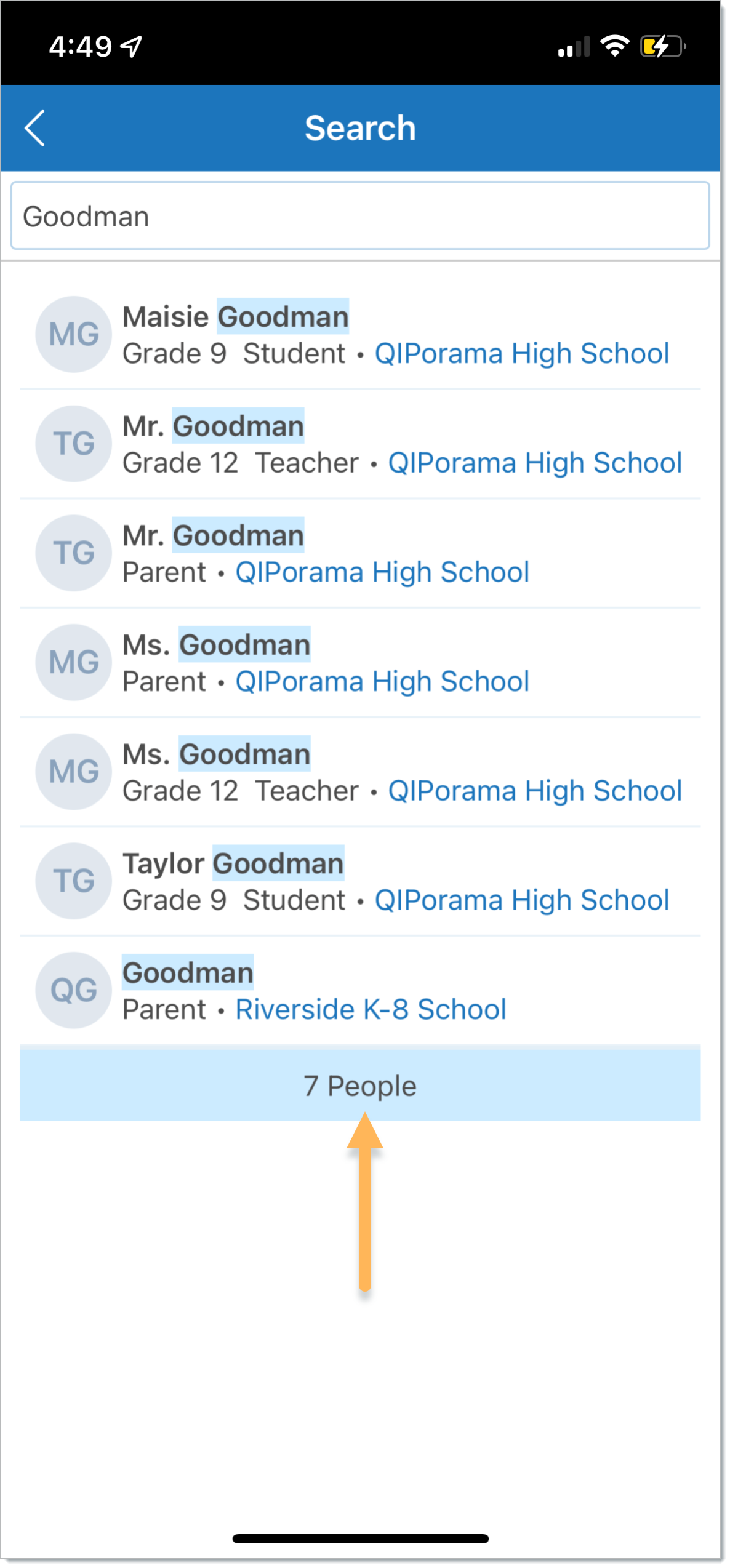Open Maisie Goodman's profile result
The width and height of the screenshot is (730, 1568).
pos(360,335)
